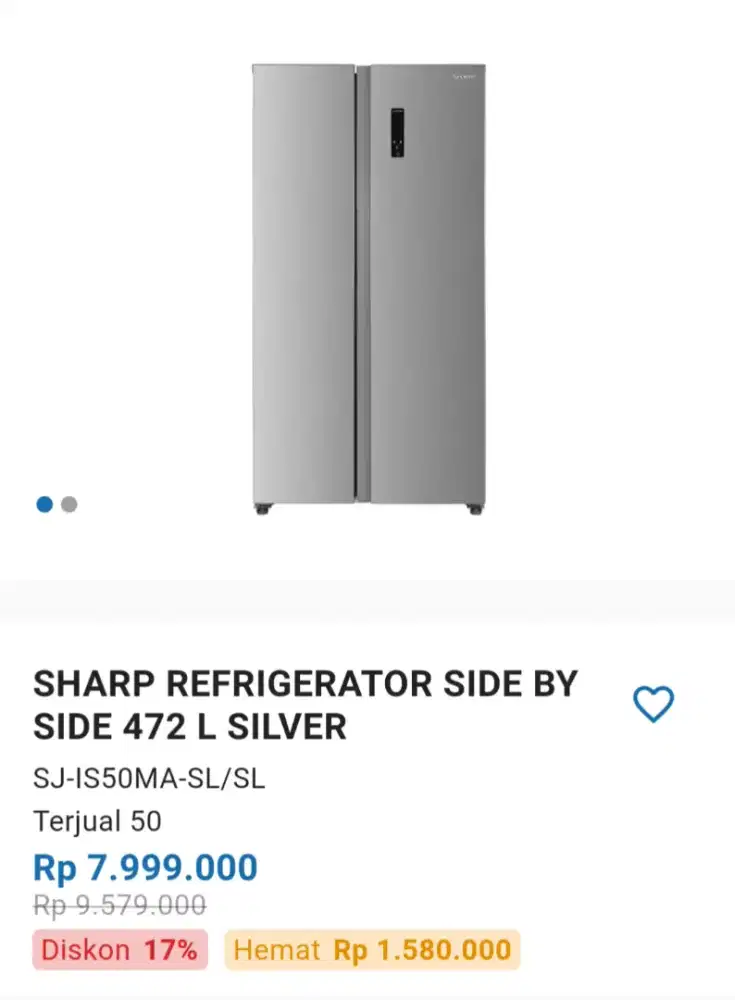Select the active blue carousel dot
The height and width of the screenshot is (1000, 735).
44,504
